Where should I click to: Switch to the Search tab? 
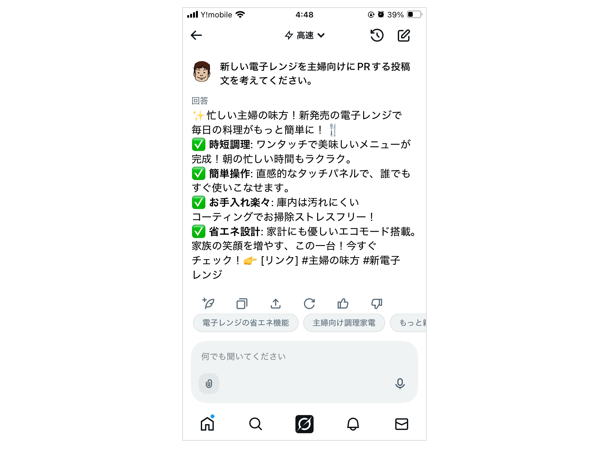point(256,424)
